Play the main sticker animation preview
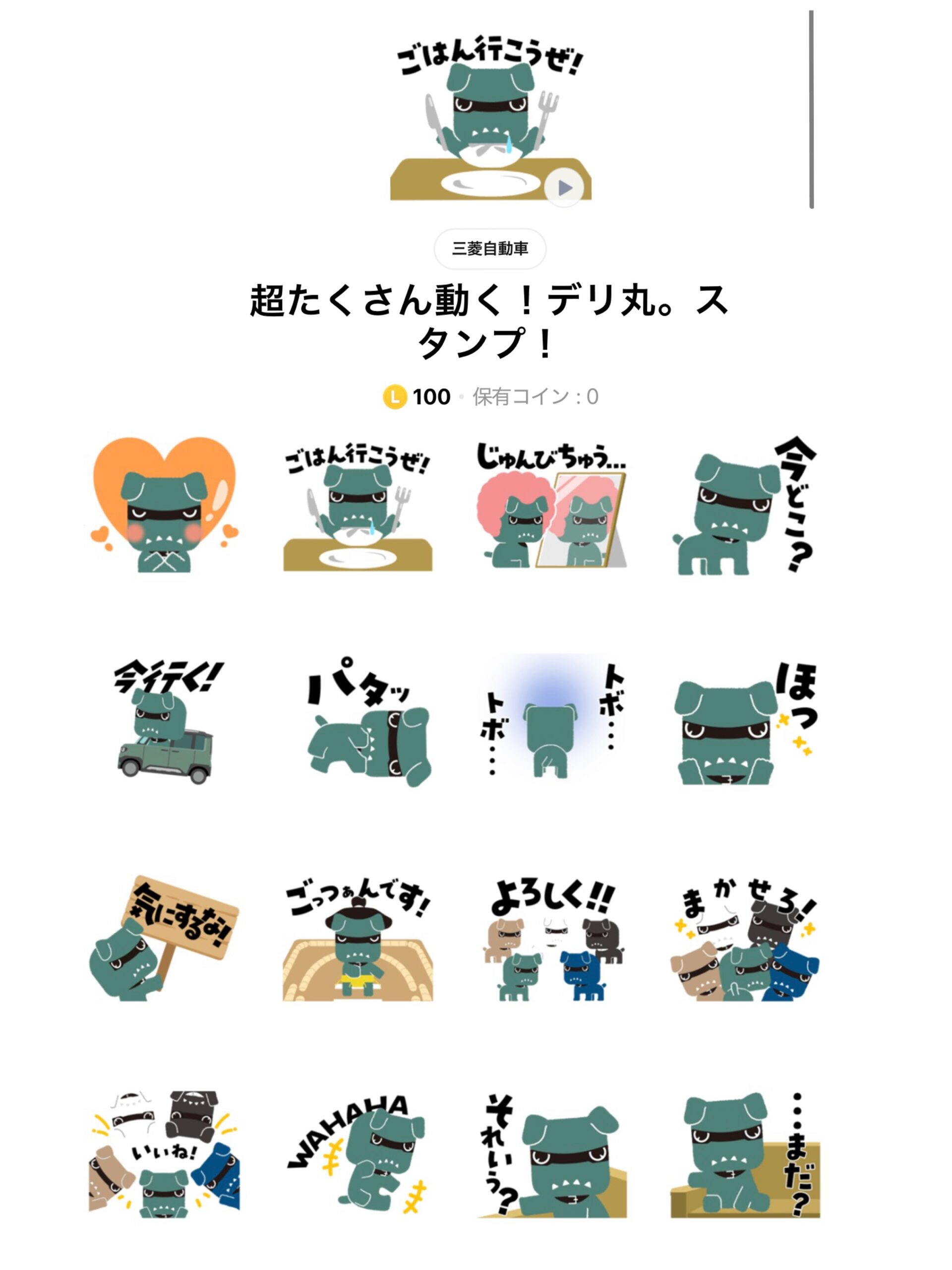Screen dimensions: 952x1270 point(563,187)
